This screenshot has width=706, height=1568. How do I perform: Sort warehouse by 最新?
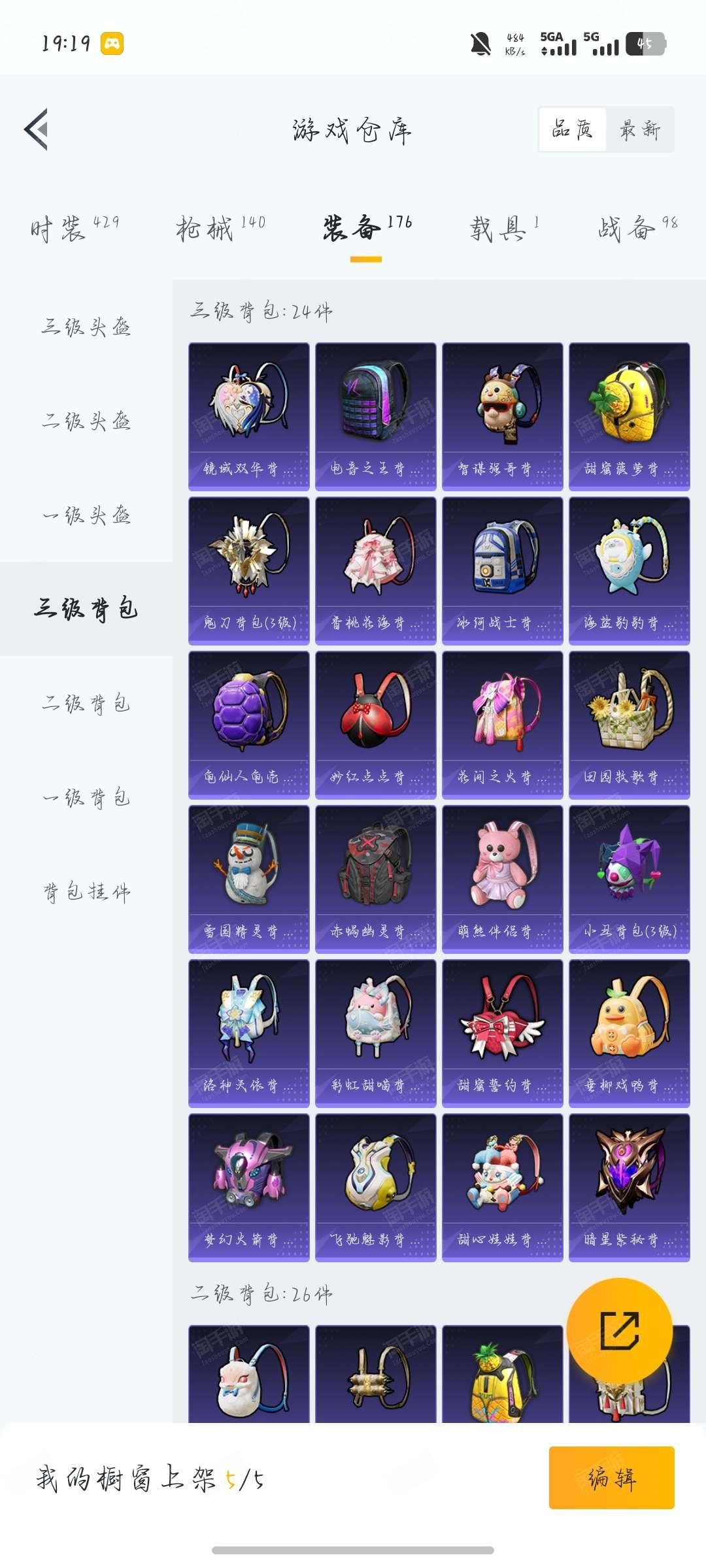(640, 129)
